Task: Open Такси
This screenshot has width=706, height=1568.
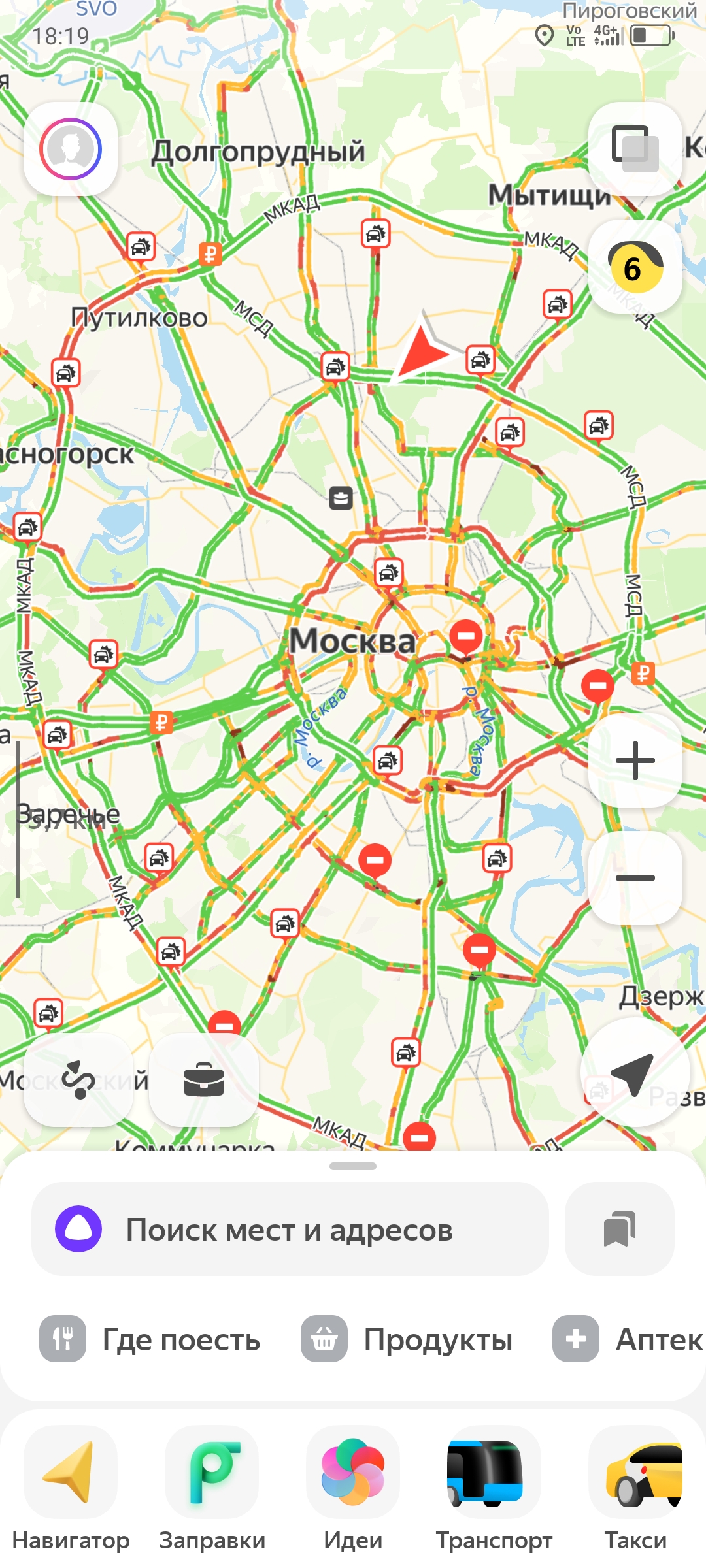Action: [x=635, y=1489]
